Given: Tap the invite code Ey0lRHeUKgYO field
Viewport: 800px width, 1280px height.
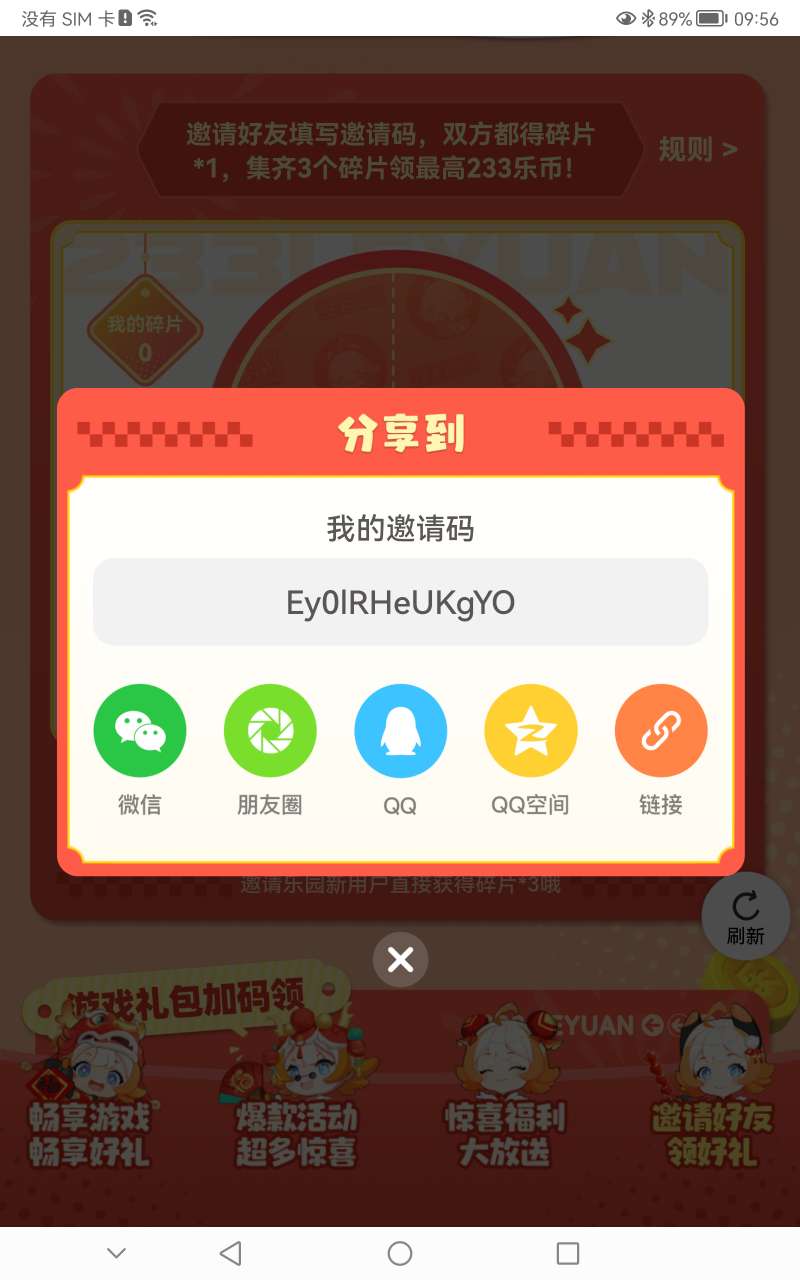Looking at the screenshot, I should [x=400, y=602].
